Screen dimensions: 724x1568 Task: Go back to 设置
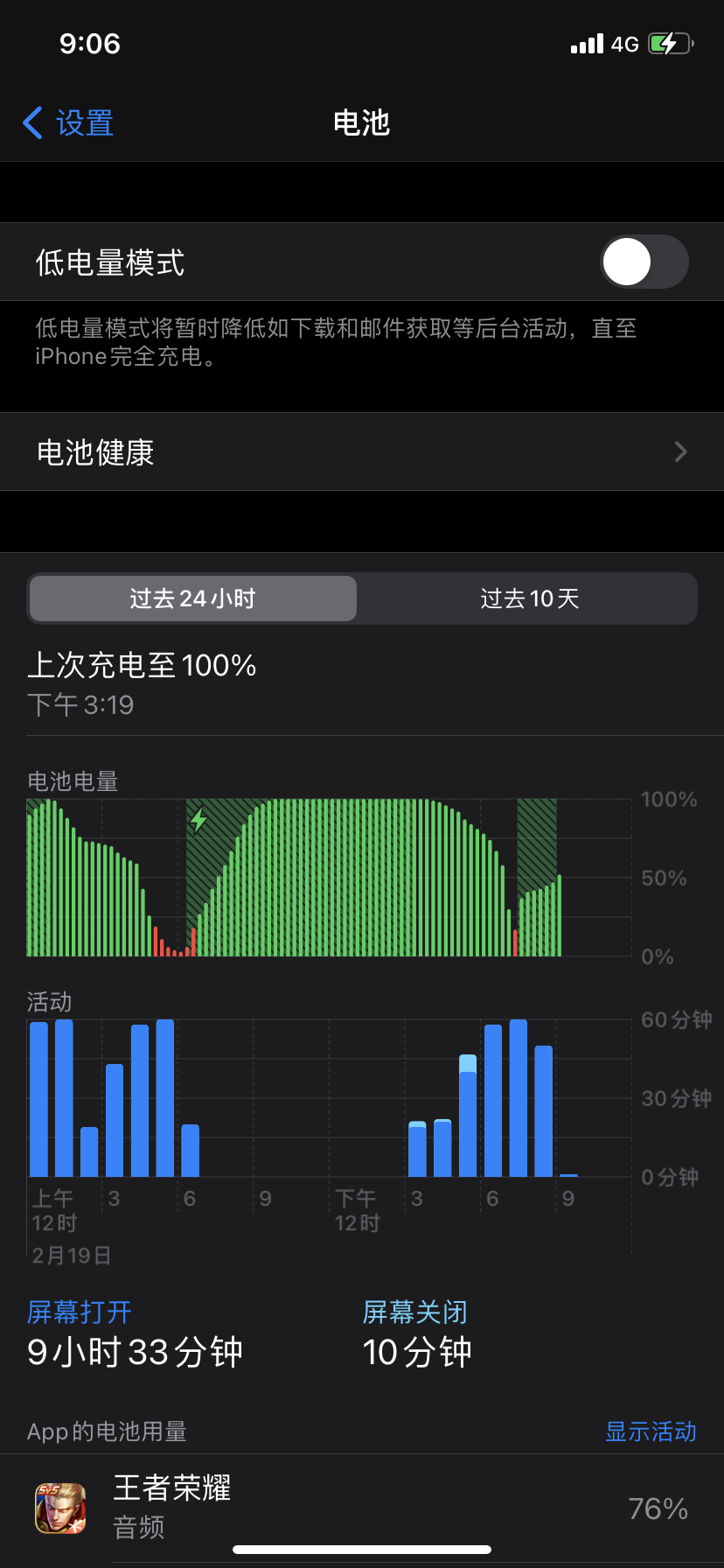point(68,123)
